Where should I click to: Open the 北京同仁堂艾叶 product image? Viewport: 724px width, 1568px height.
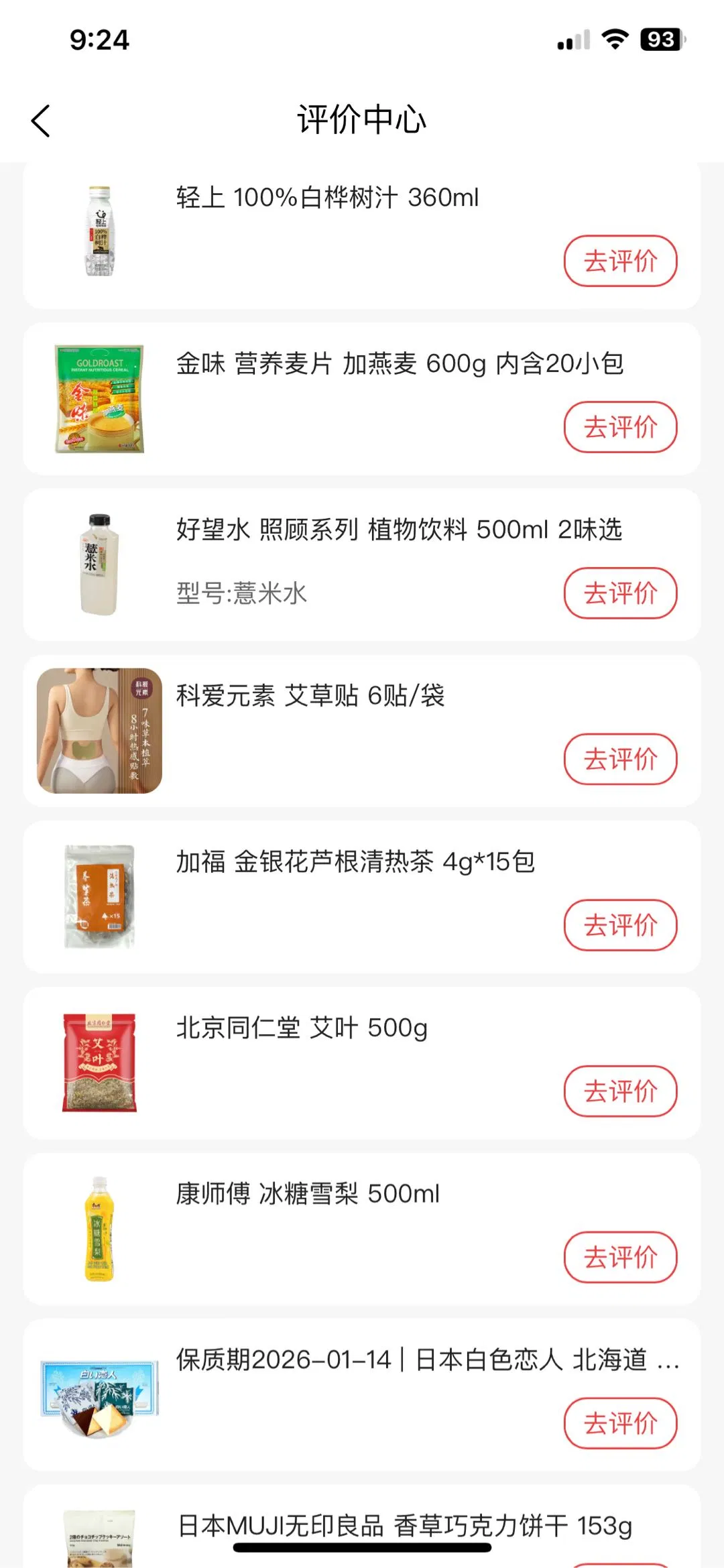(x=99, y=1063)
